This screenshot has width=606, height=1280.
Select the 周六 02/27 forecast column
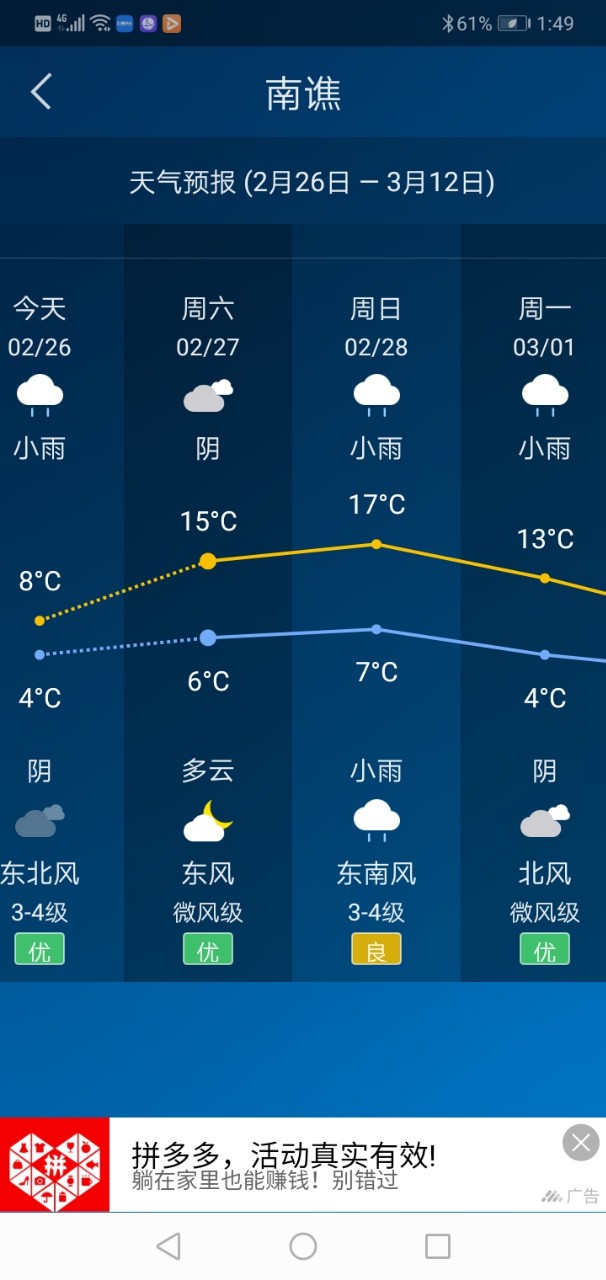point(208,600)
